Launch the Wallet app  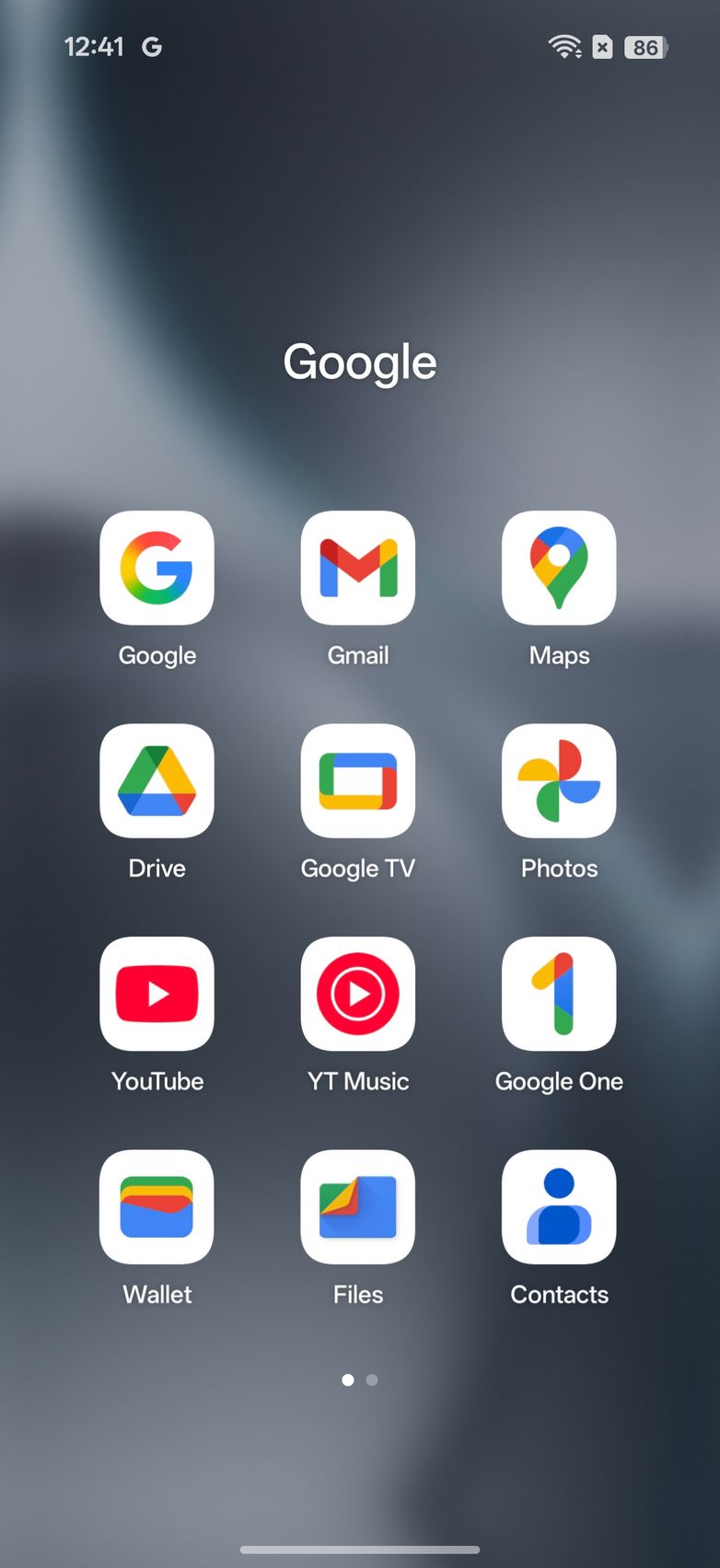click(x=157, y=1206)
